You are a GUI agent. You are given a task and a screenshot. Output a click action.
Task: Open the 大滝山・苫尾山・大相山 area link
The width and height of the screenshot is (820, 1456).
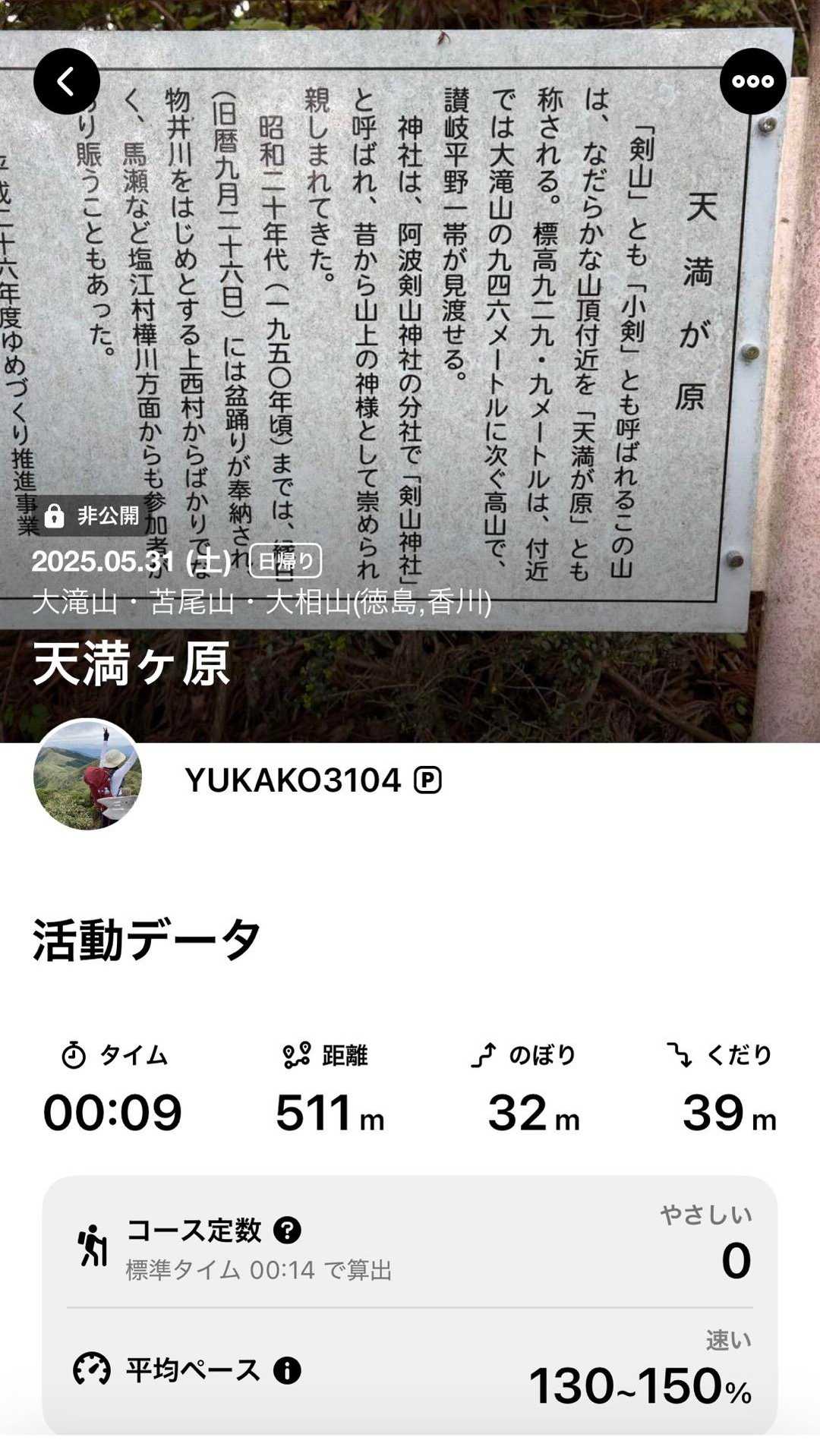point(261,602)
